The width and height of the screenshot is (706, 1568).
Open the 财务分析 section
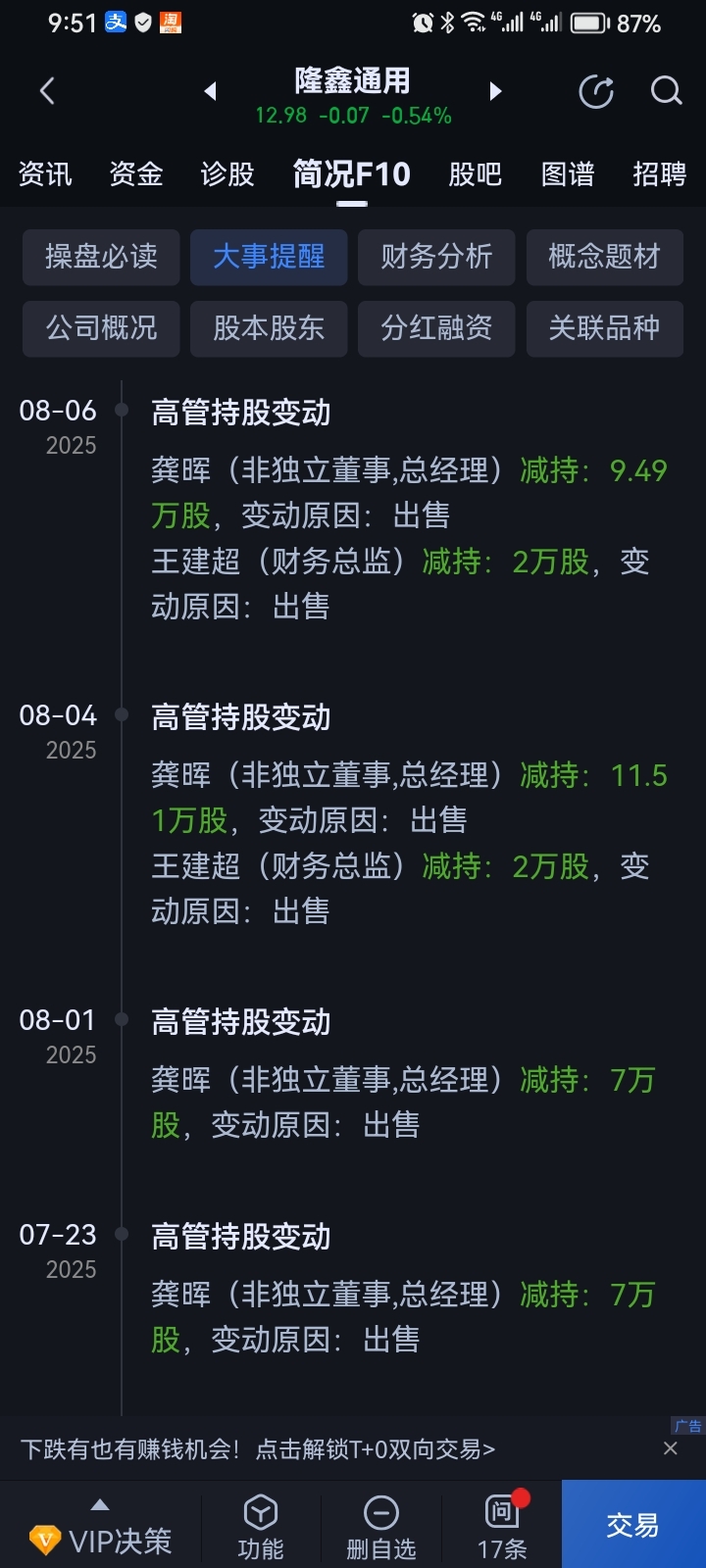436,257
